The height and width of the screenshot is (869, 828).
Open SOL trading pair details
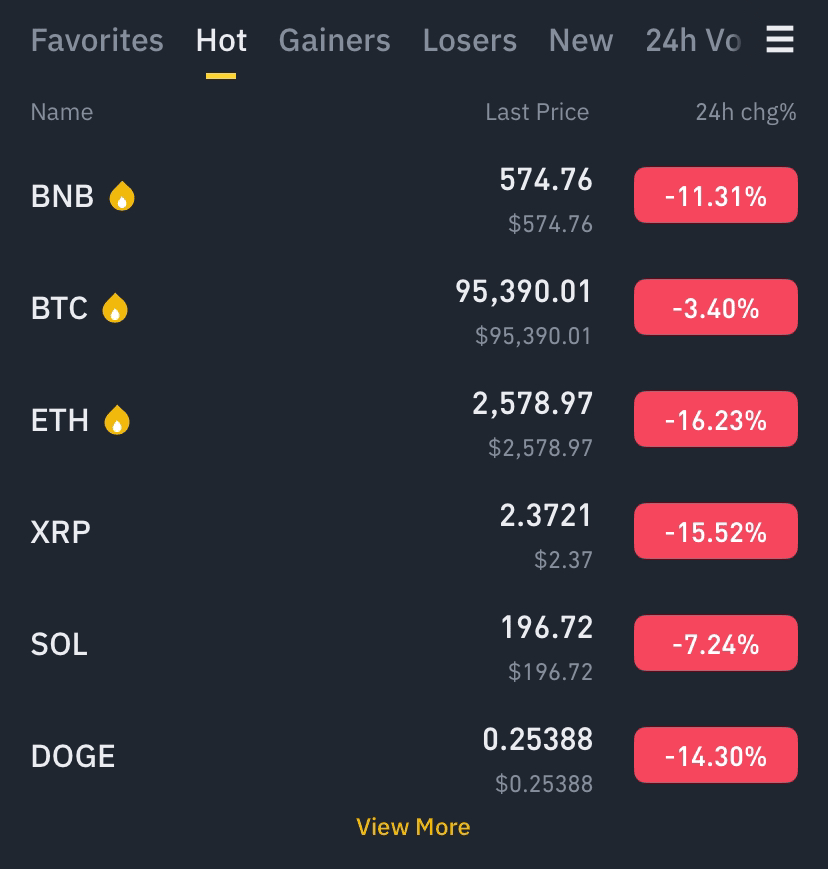[58, 643]
